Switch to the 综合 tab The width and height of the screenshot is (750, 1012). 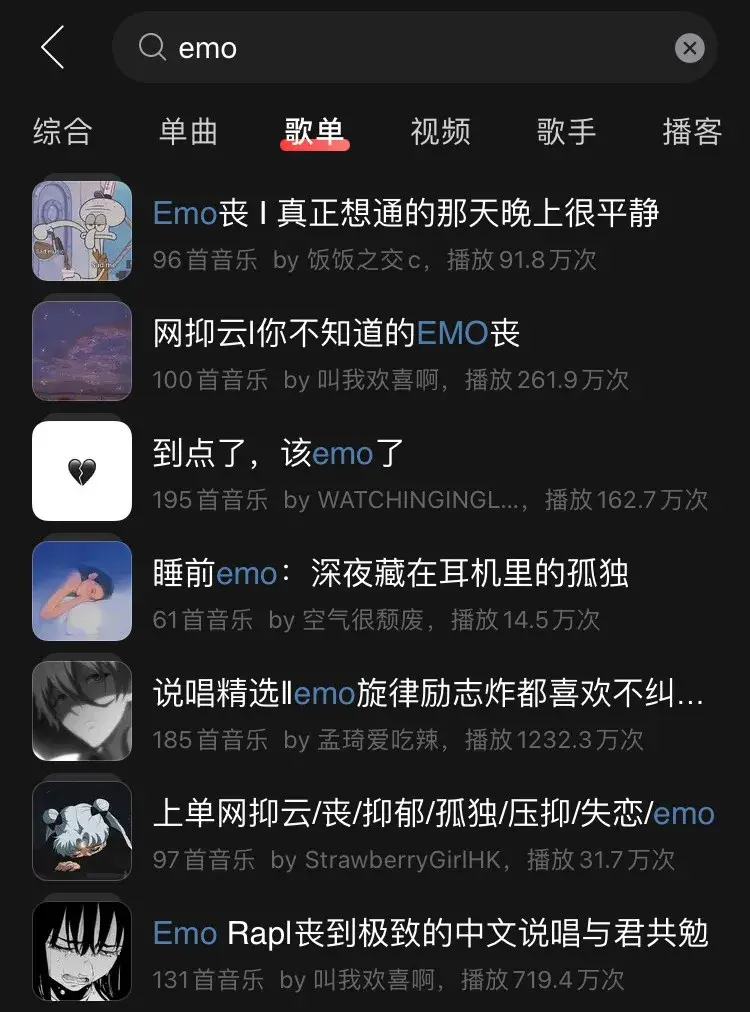point(64,131)
